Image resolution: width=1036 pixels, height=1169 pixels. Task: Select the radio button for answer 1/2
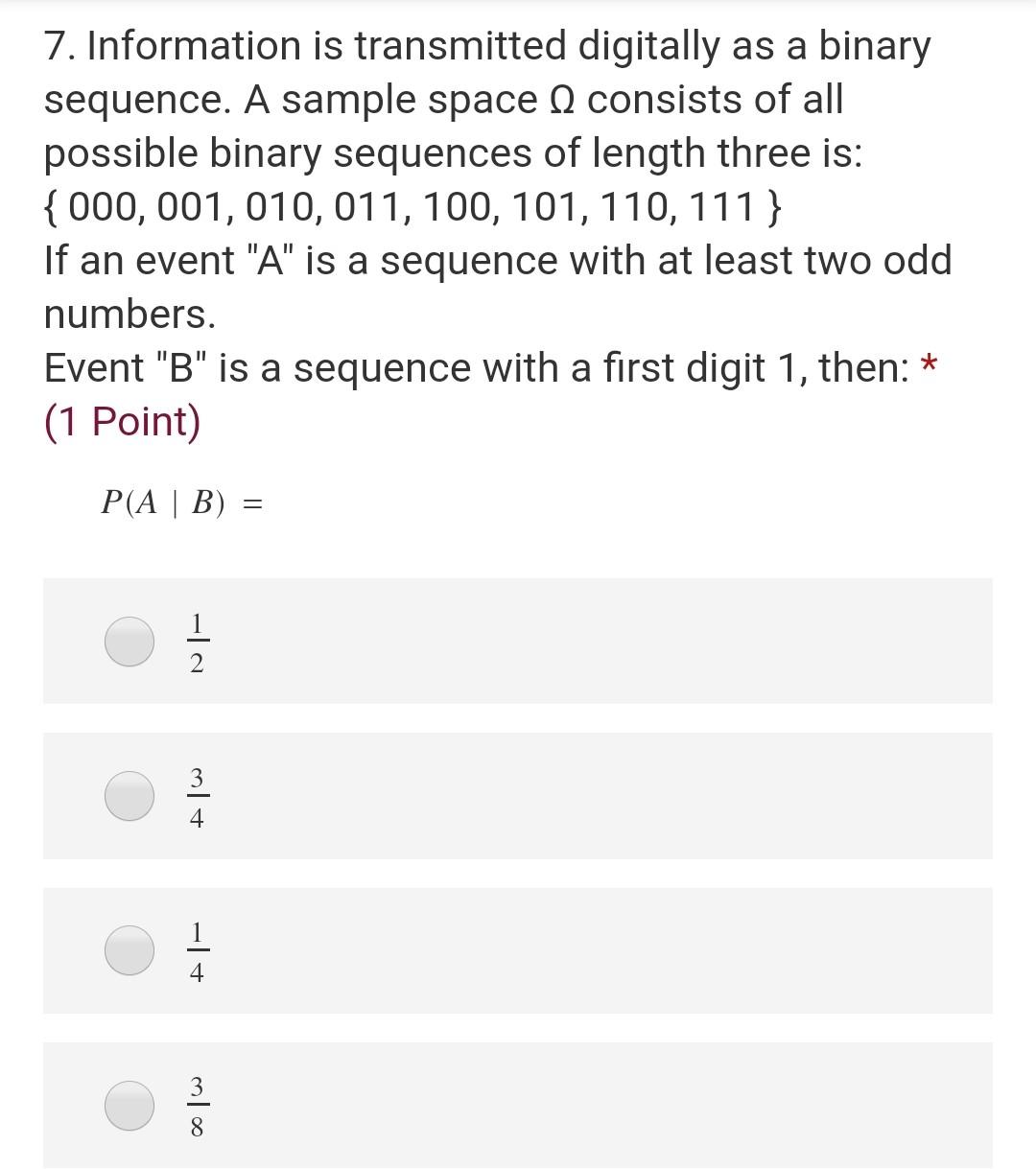click(129, 642)
